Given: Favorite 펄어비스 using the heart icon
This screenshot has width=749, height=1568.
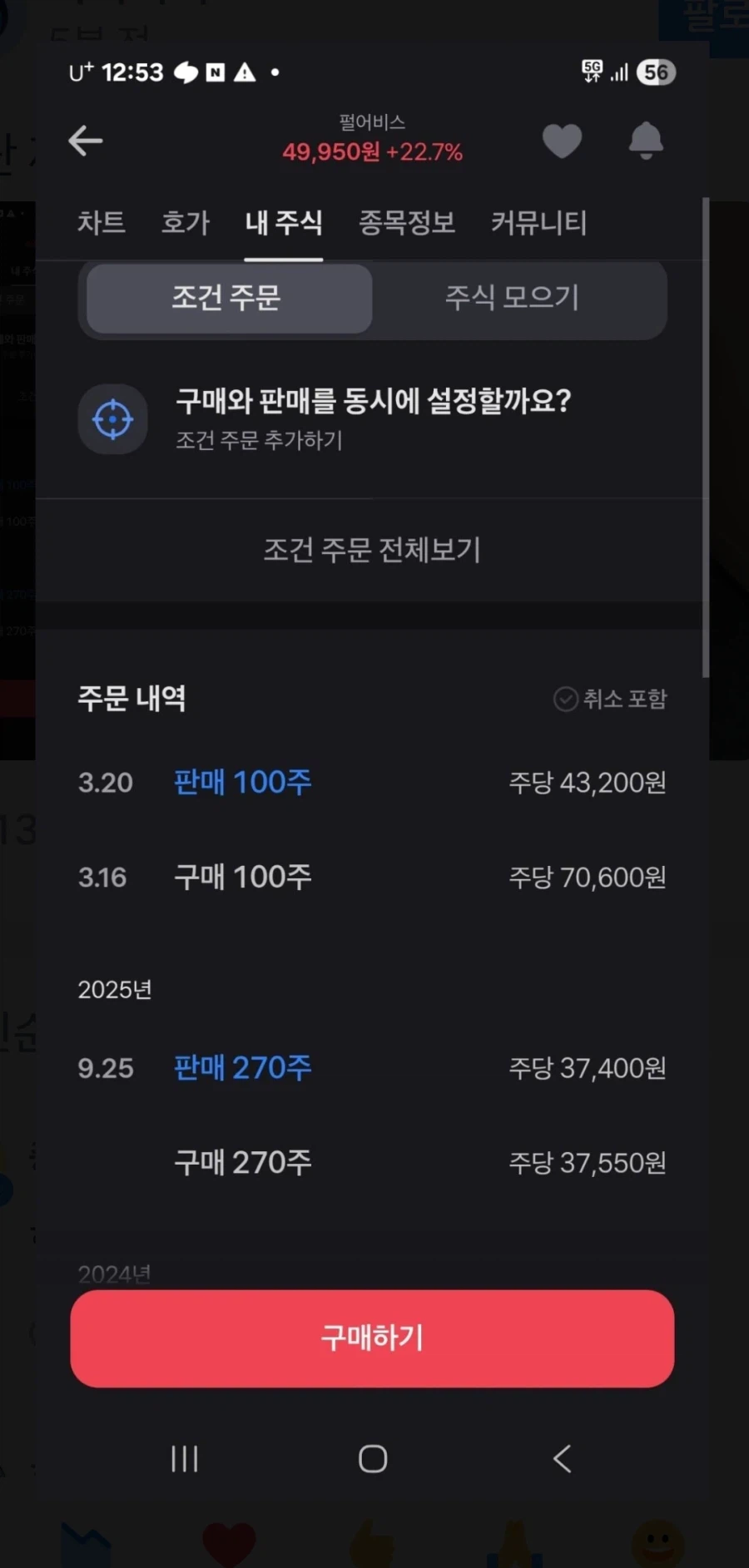Looking at the screenshot, I should coord(562,141).
